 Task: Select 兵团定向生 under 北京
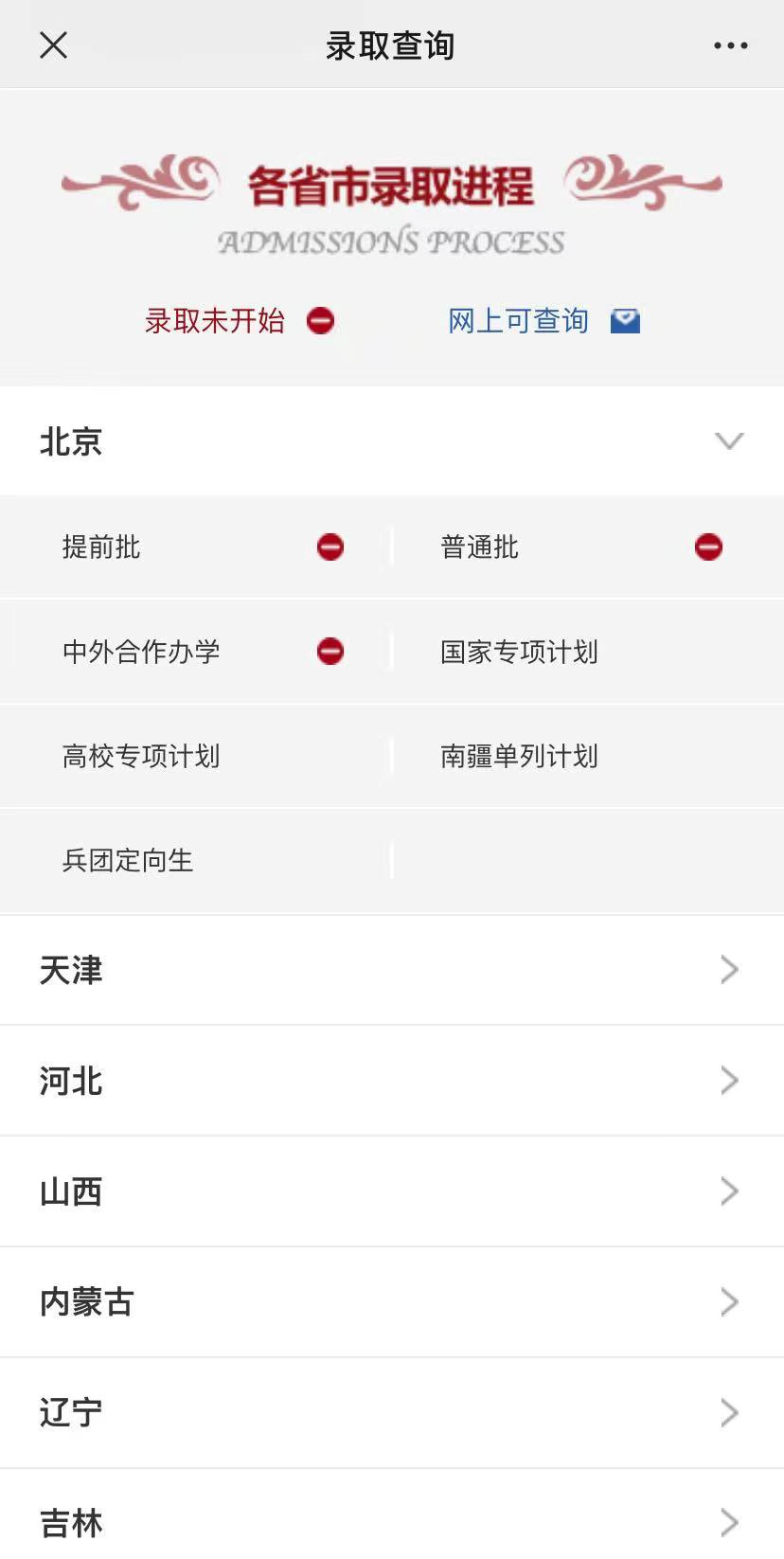[x=128, y=860]
